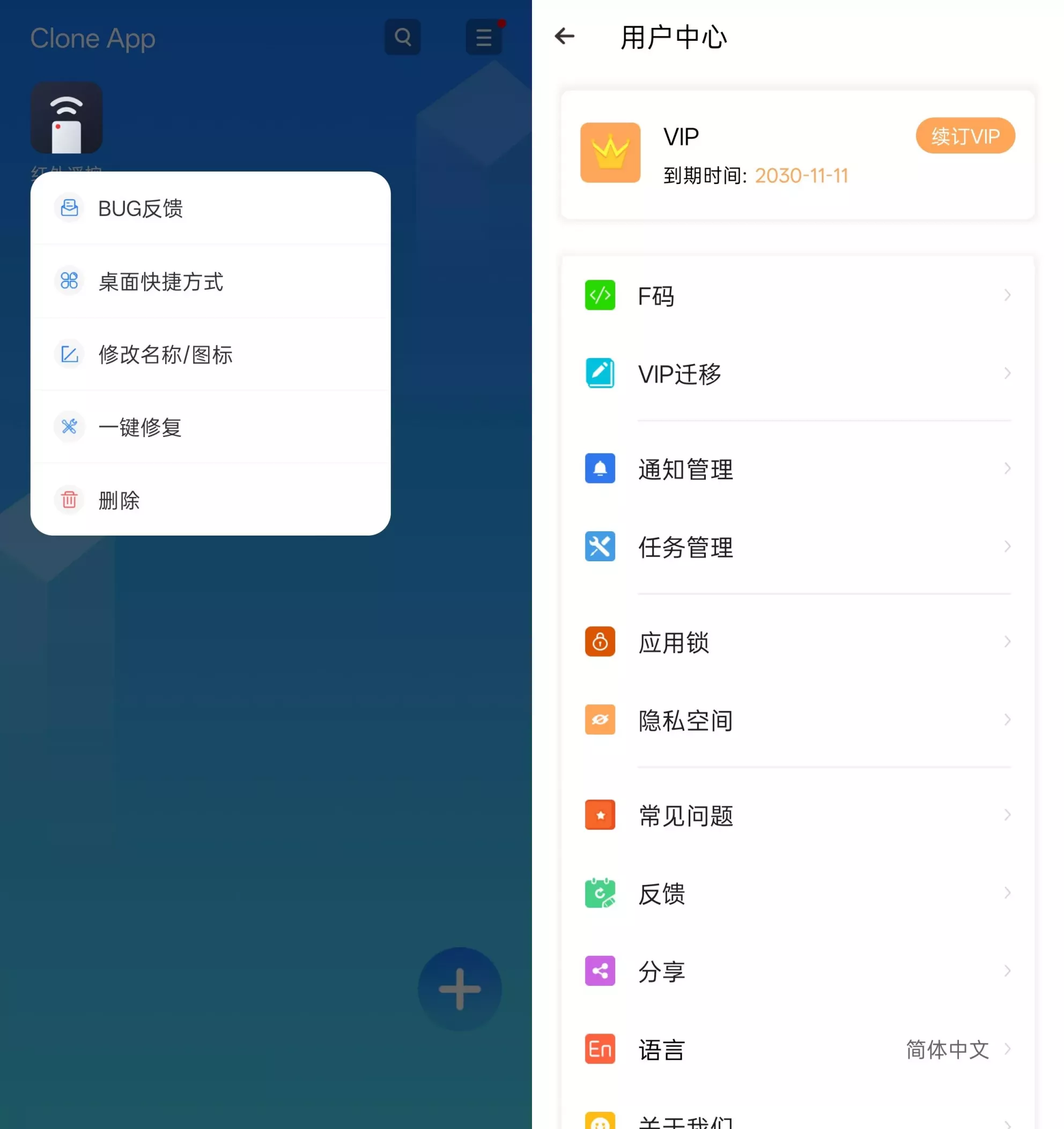Open 通知管理
Screen dimensions: 1064x1129
click(x=796, y=469)
